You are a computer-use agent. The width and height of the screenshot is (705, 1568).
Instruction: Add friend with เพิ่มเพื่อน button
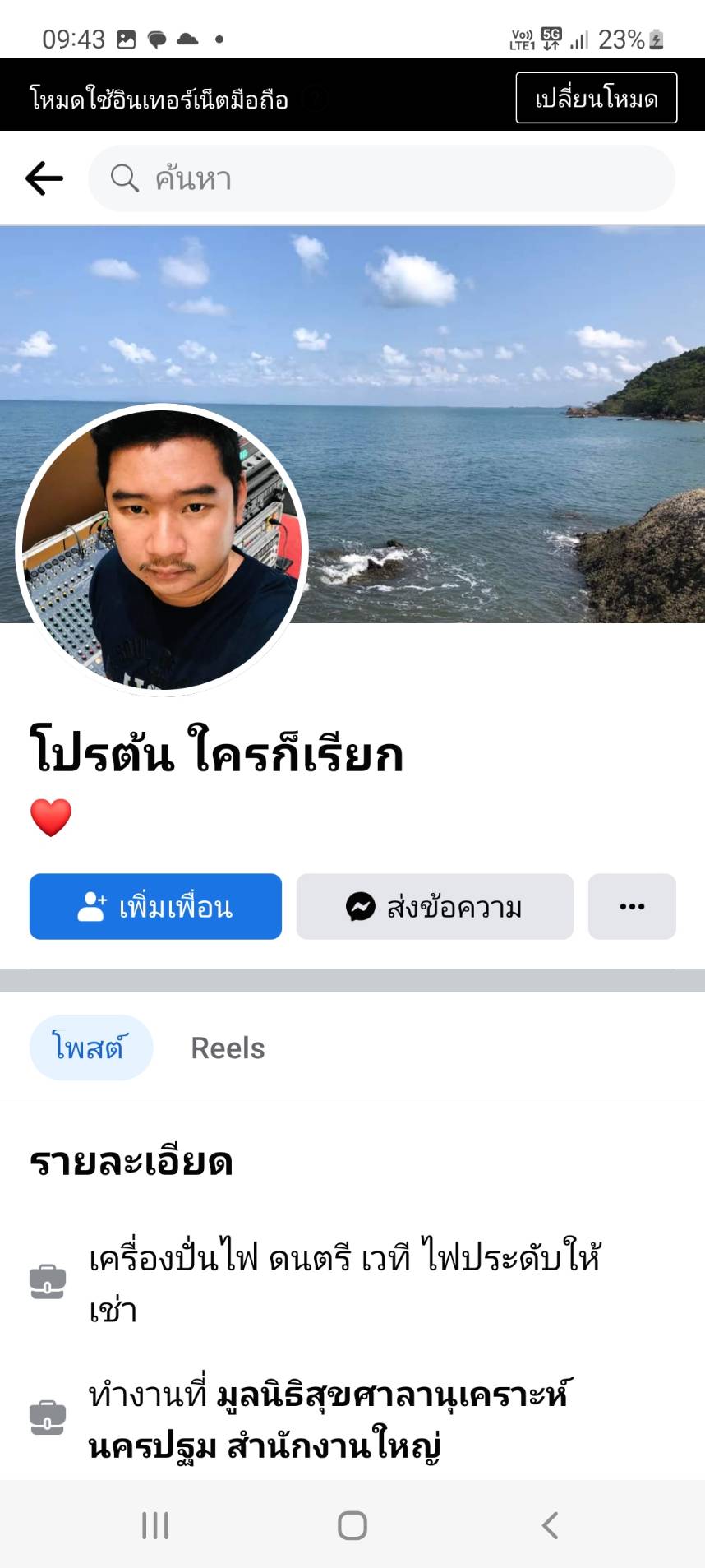coord(155,906)
